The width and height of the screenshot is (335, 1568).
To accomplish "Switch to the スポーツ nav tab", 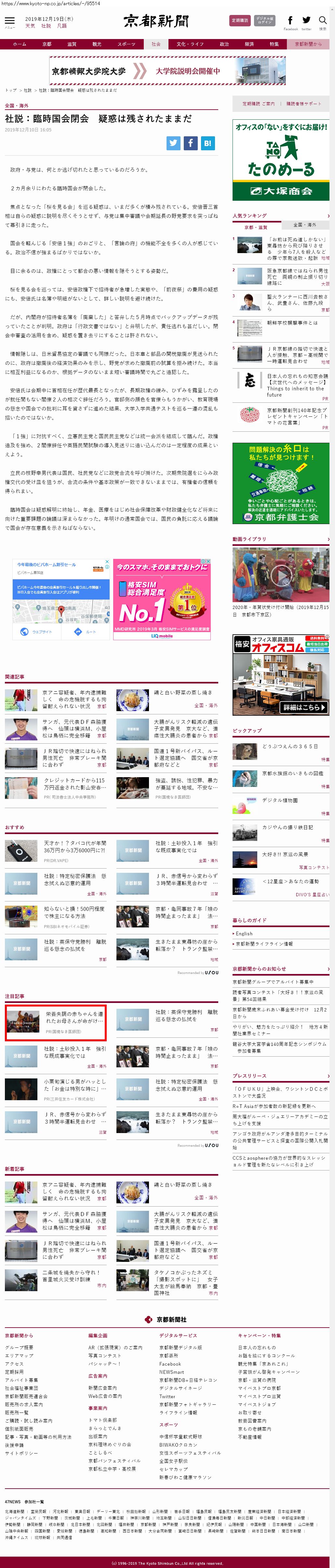I will 126,44.
